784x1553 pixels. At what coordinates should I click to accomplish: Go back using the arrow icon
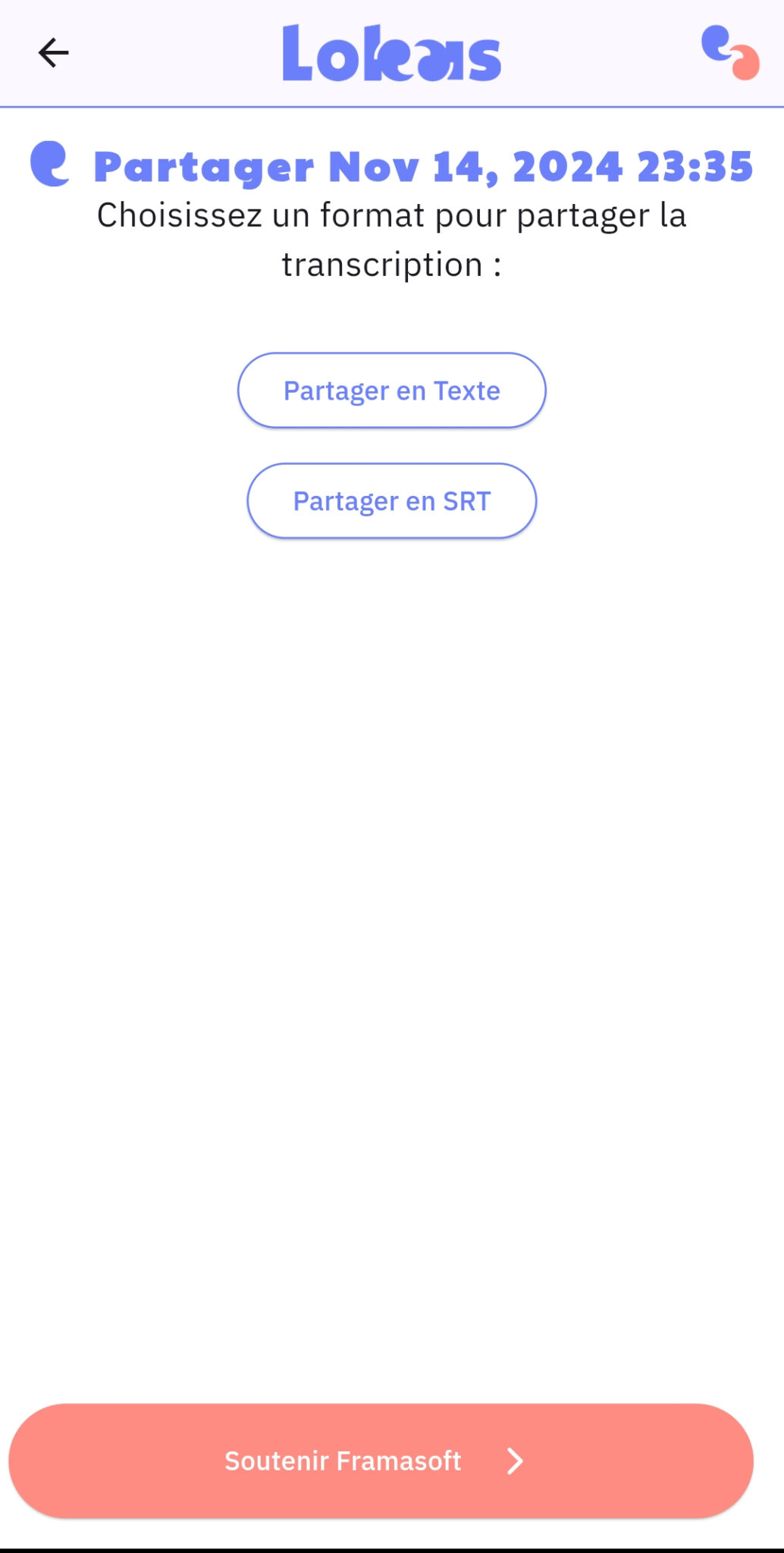tap(53, 53)
